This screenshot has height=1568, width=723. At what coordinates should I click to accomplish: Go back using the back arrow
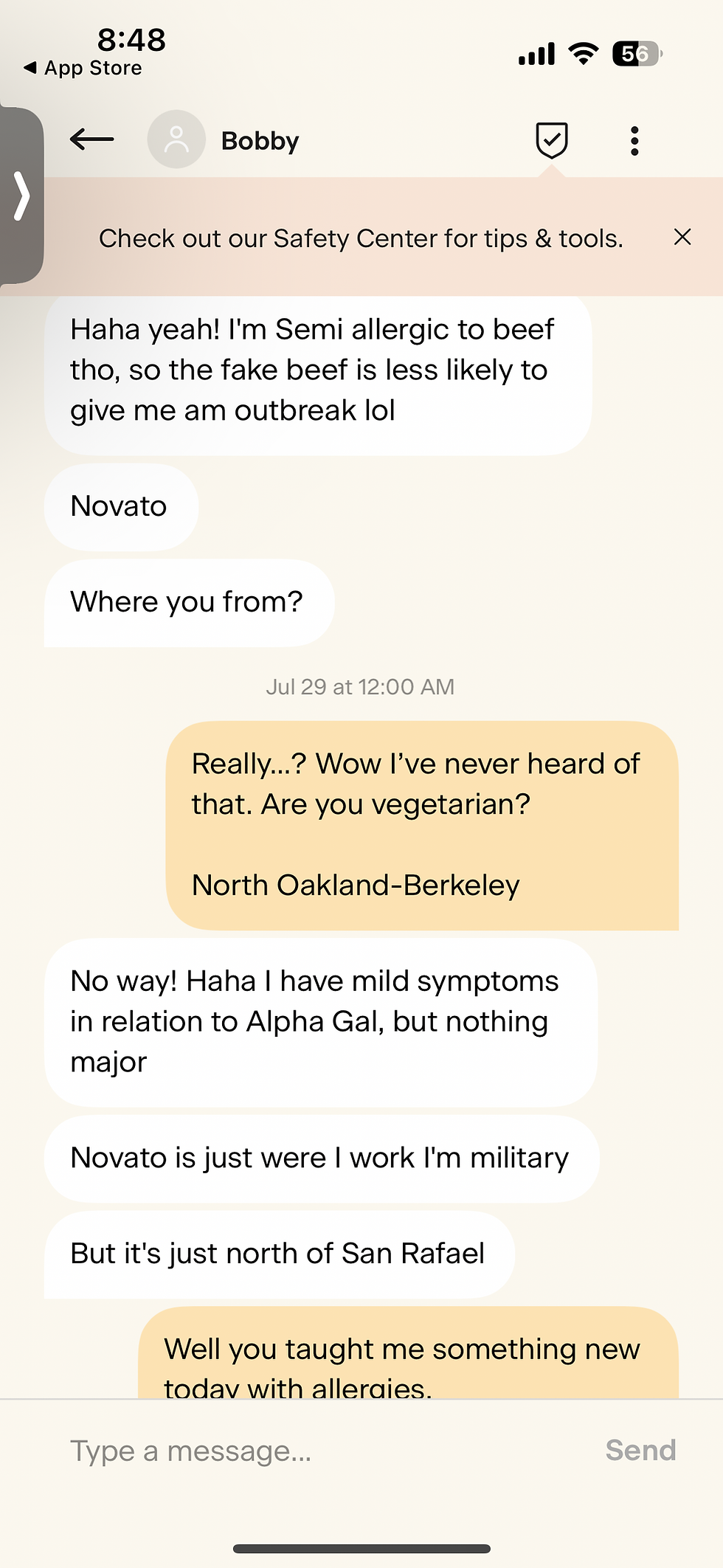point(91,139)
